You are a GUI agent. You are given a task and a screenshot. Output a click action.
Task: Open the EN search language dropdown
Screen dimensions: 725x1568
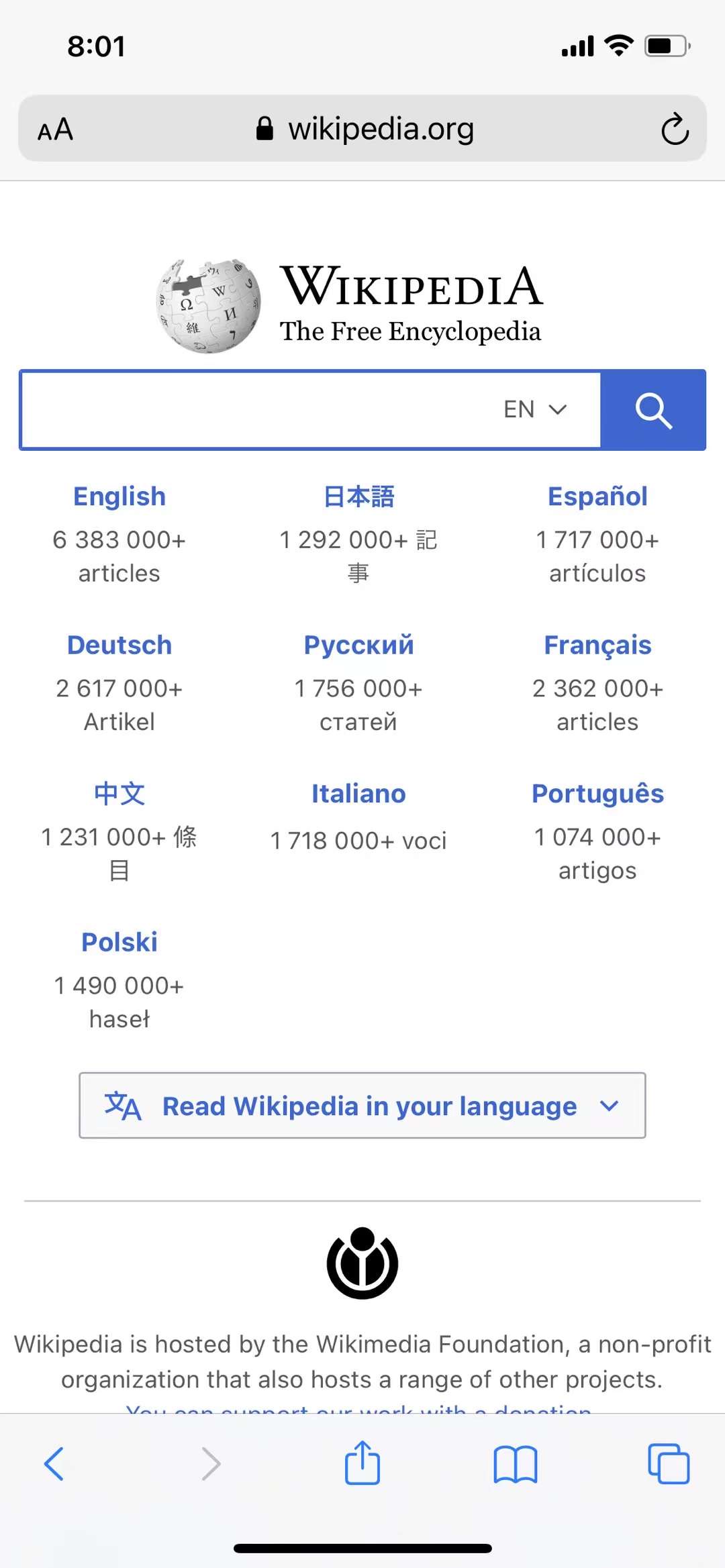coord(535,409)
